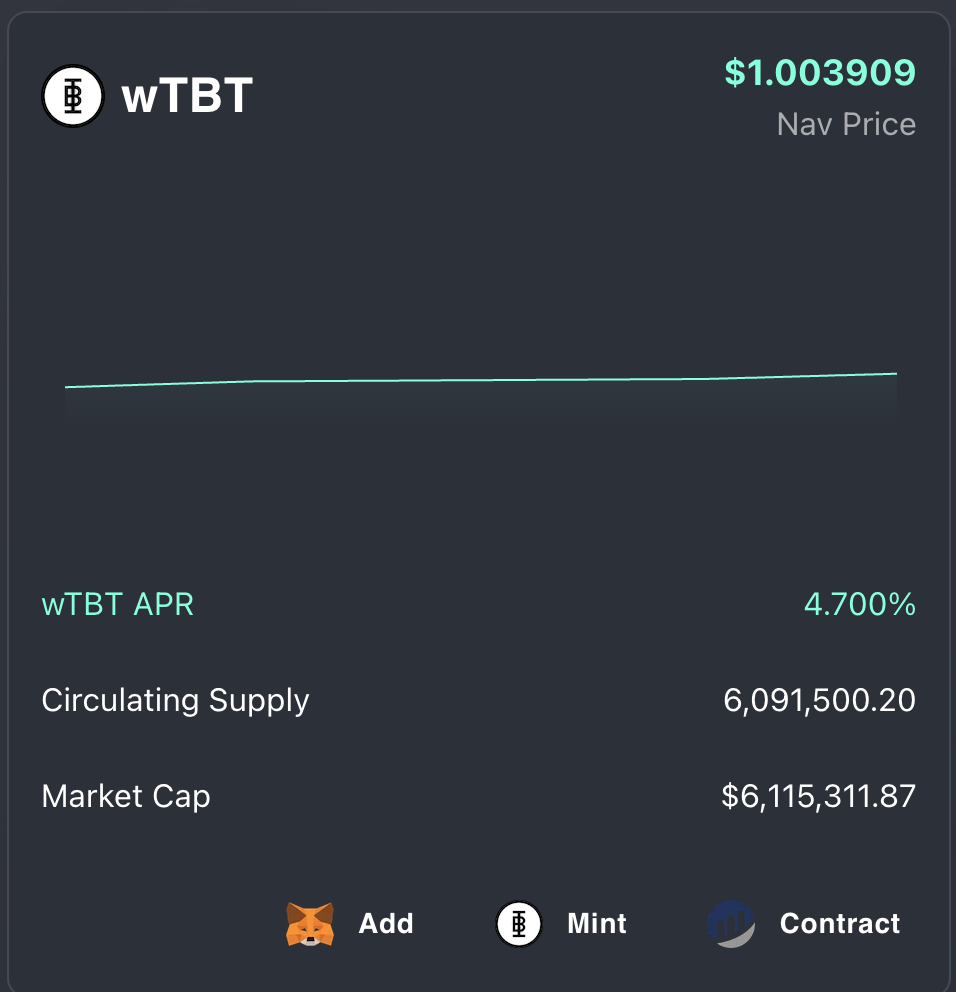This screenshot has width=956, height=992.
Task: Open the Mint wTBT option
Action: (563, 924)
